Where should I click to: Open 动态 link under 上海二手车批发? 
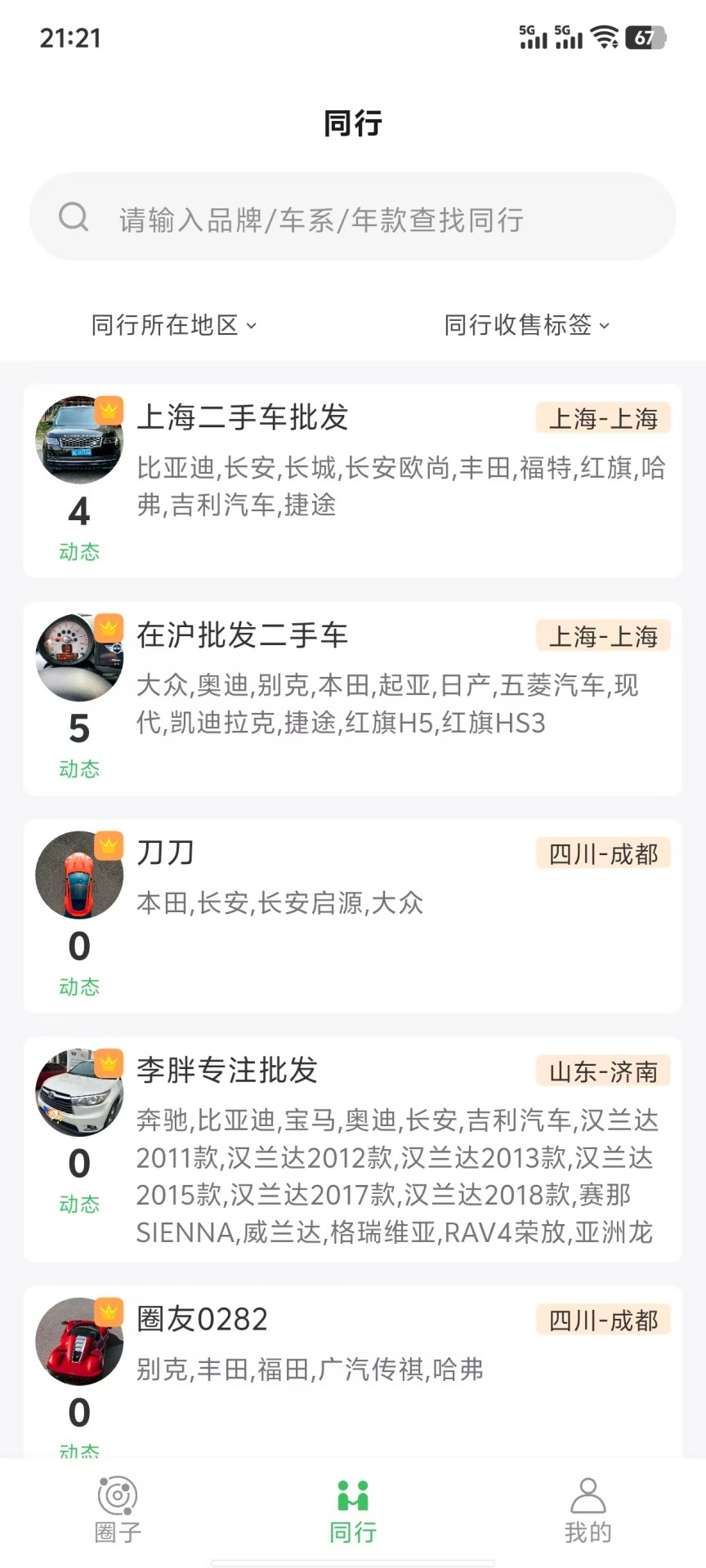point(78,552)
